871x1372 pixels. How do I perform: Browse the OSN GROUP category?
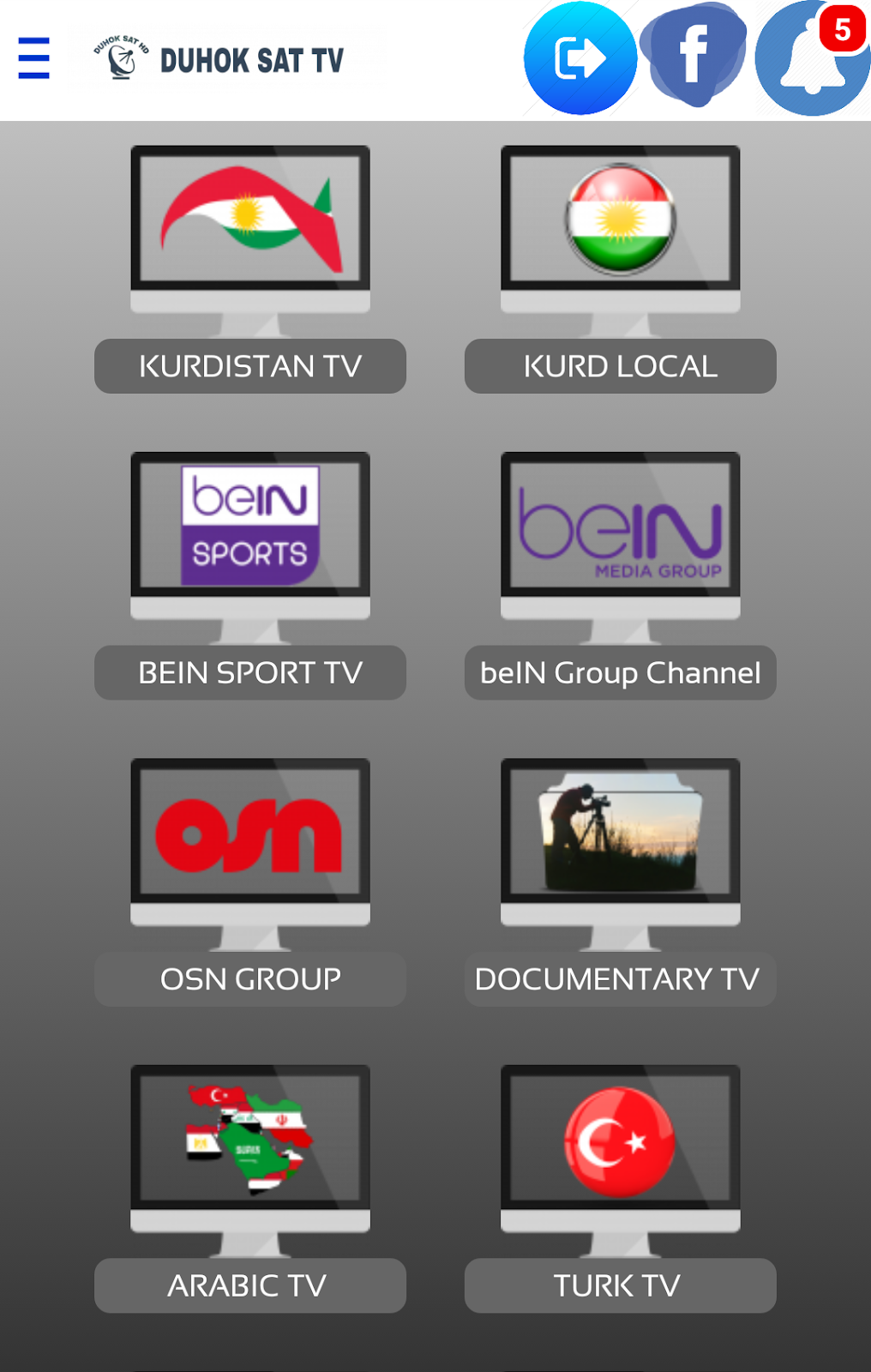click(x=249, y=978)
